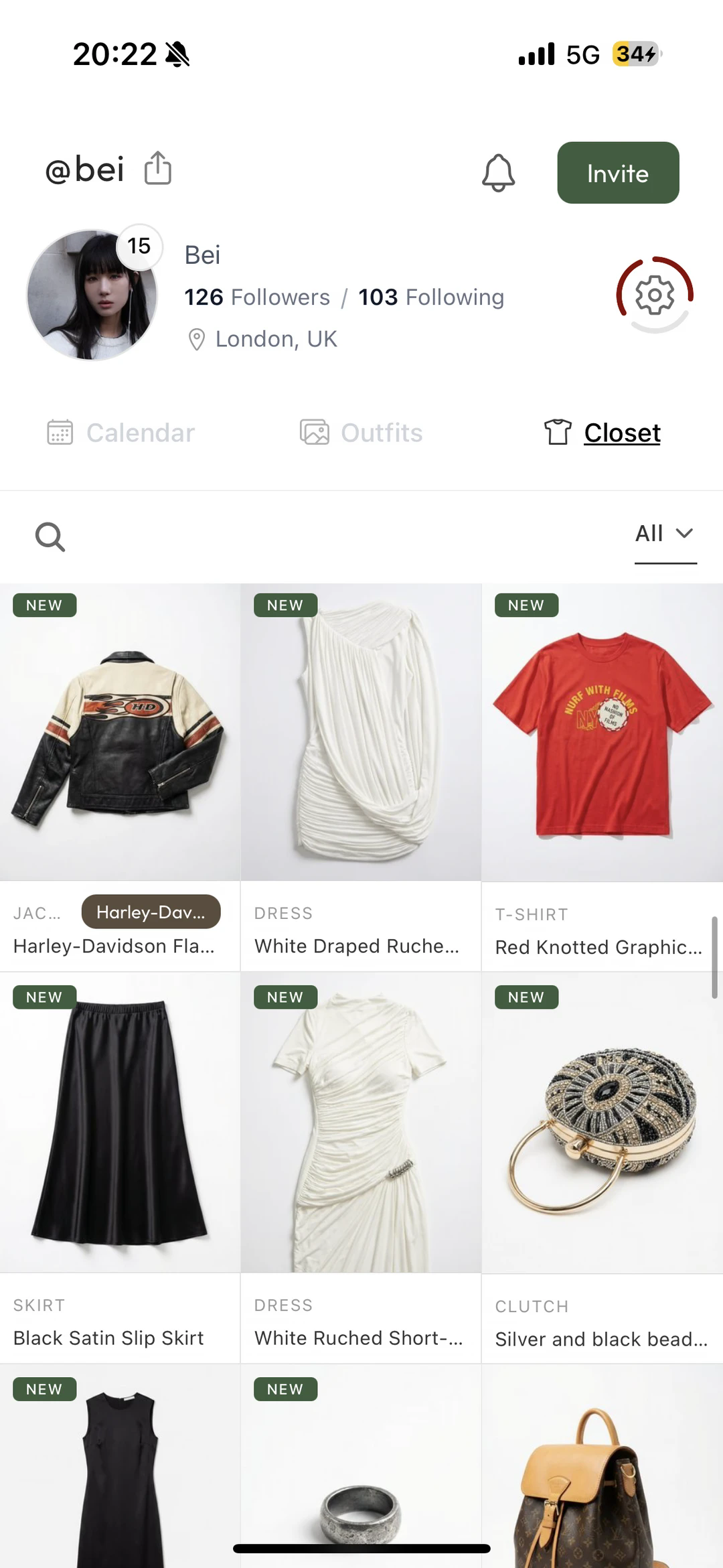Screen dimensions: 723x1568
Task: Expand the All filter dropdown
Action: coord(665,534)
